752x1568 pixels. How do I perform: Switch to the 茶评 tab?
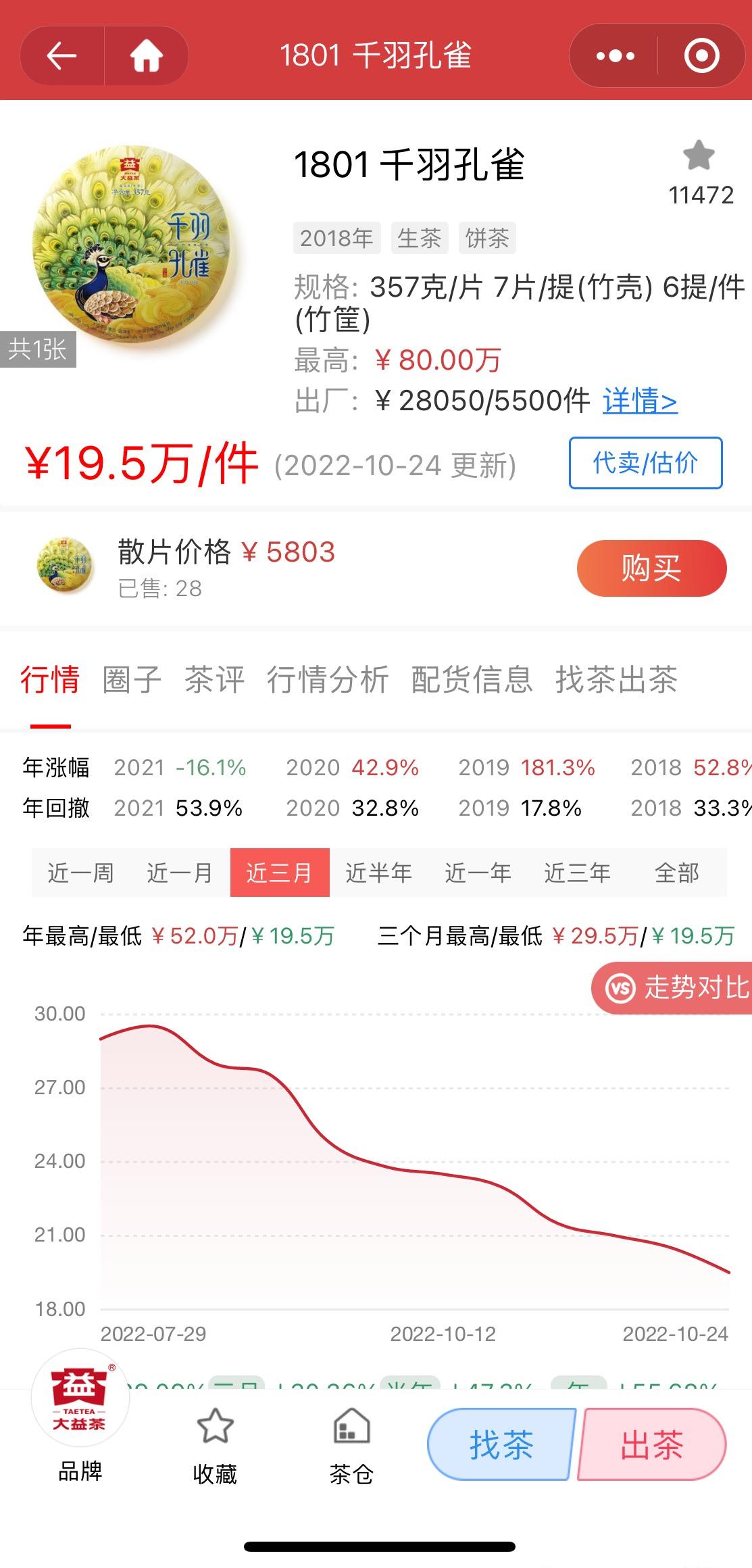click(214, 679)
